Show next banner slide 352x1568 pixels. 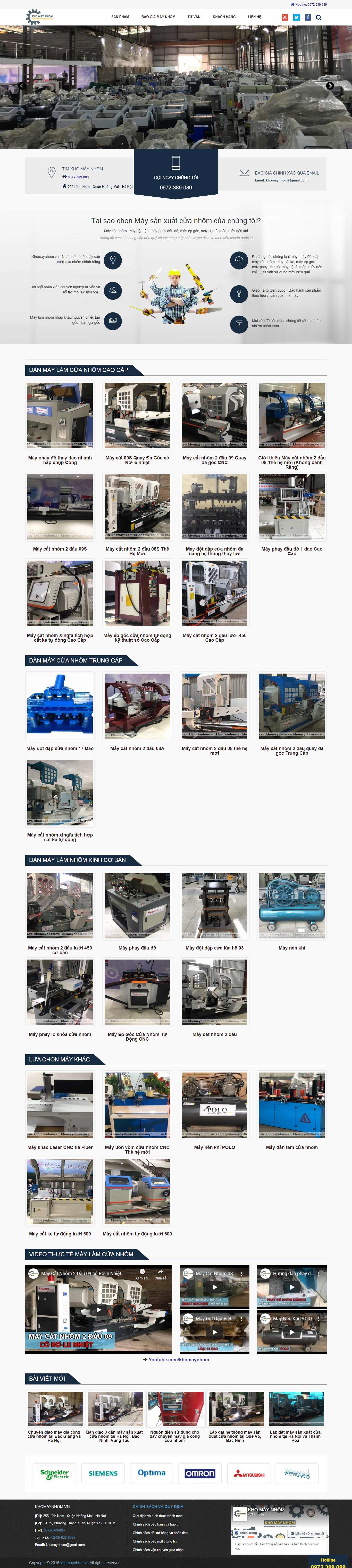(x=330, y=86)
